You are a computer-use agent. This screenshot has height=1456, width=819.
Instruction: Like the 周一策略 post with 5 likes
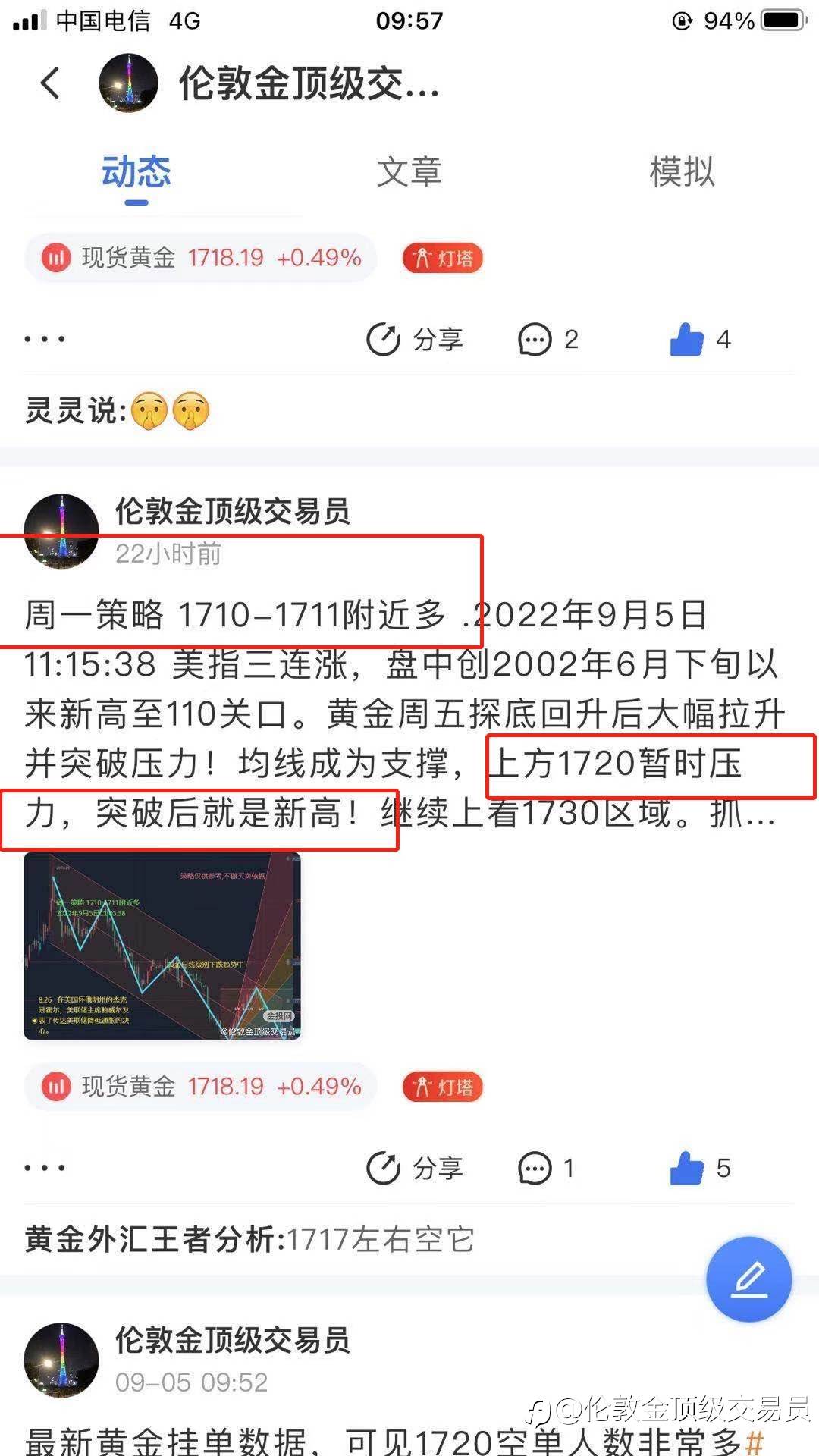coord(699,1168)
